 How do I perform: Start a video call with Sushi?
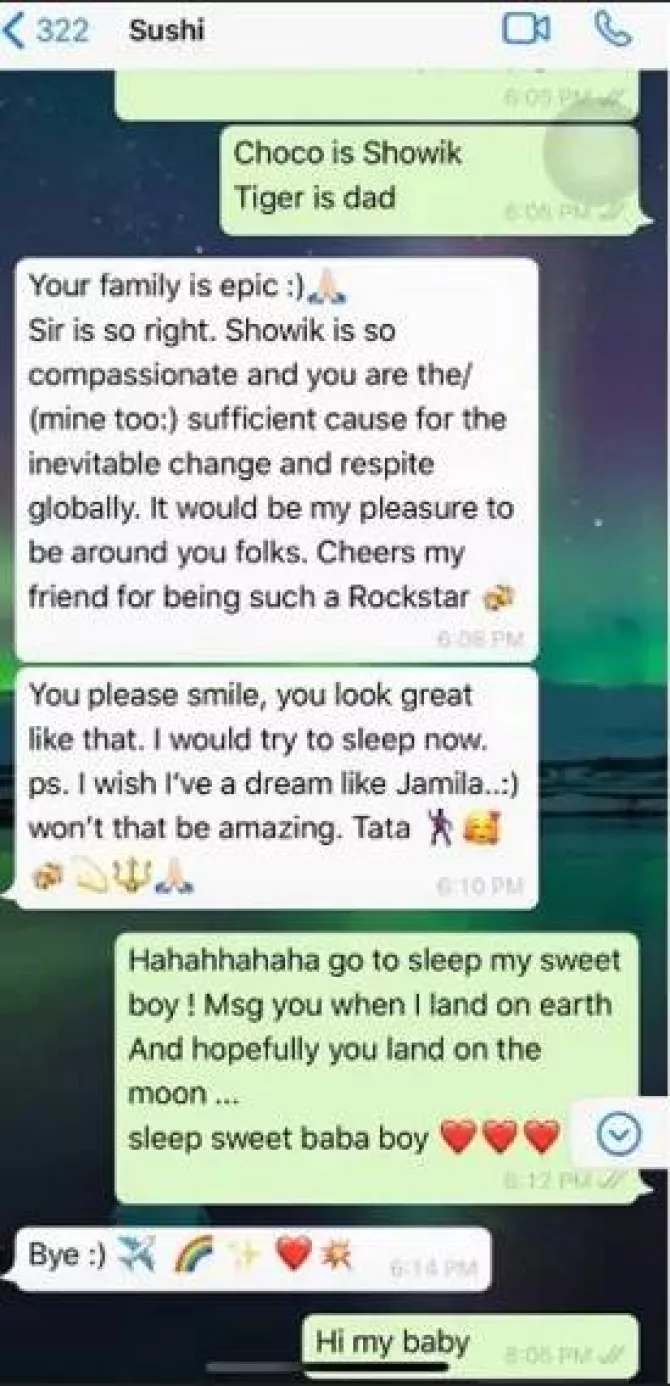527,30
